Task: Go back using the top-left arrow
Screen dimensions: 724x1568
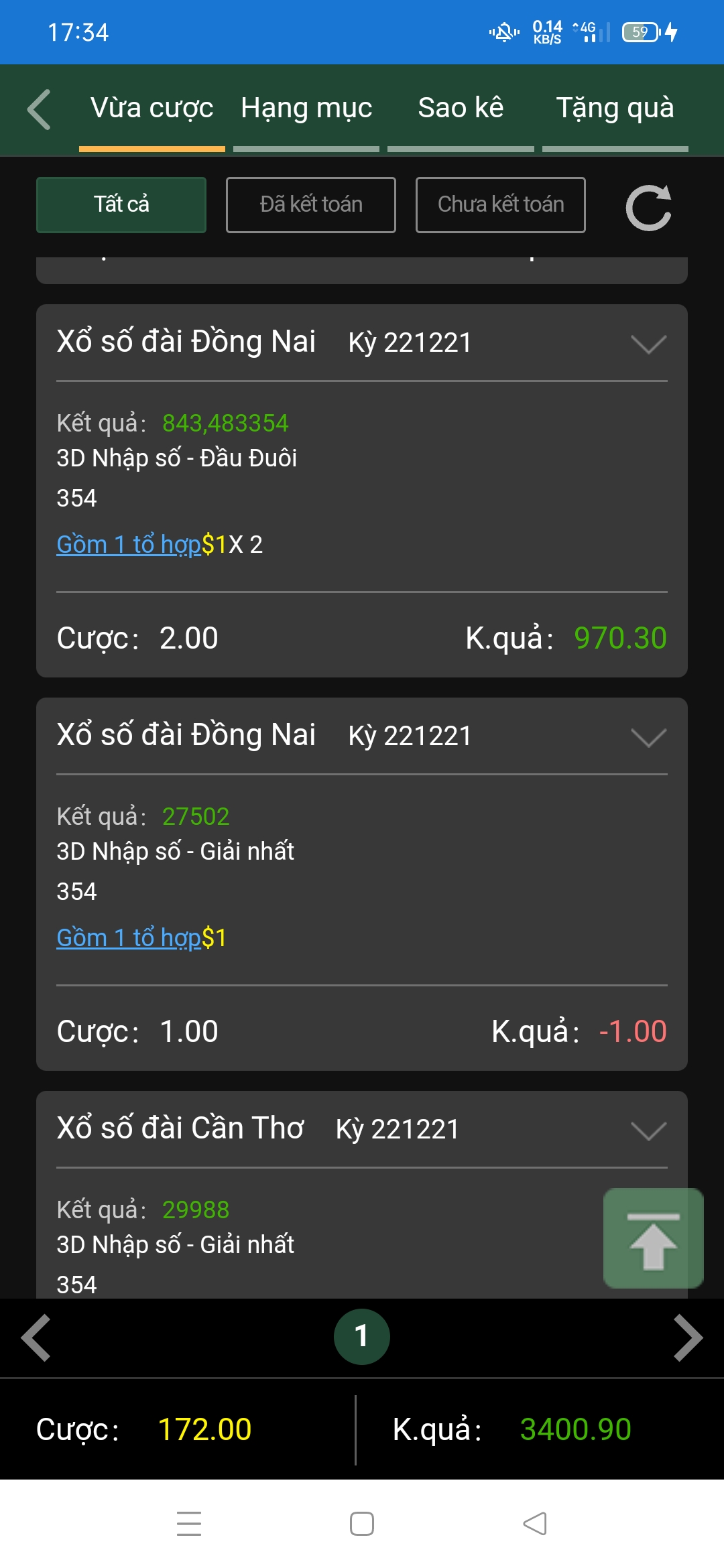Action: click(x=39, y=109)
